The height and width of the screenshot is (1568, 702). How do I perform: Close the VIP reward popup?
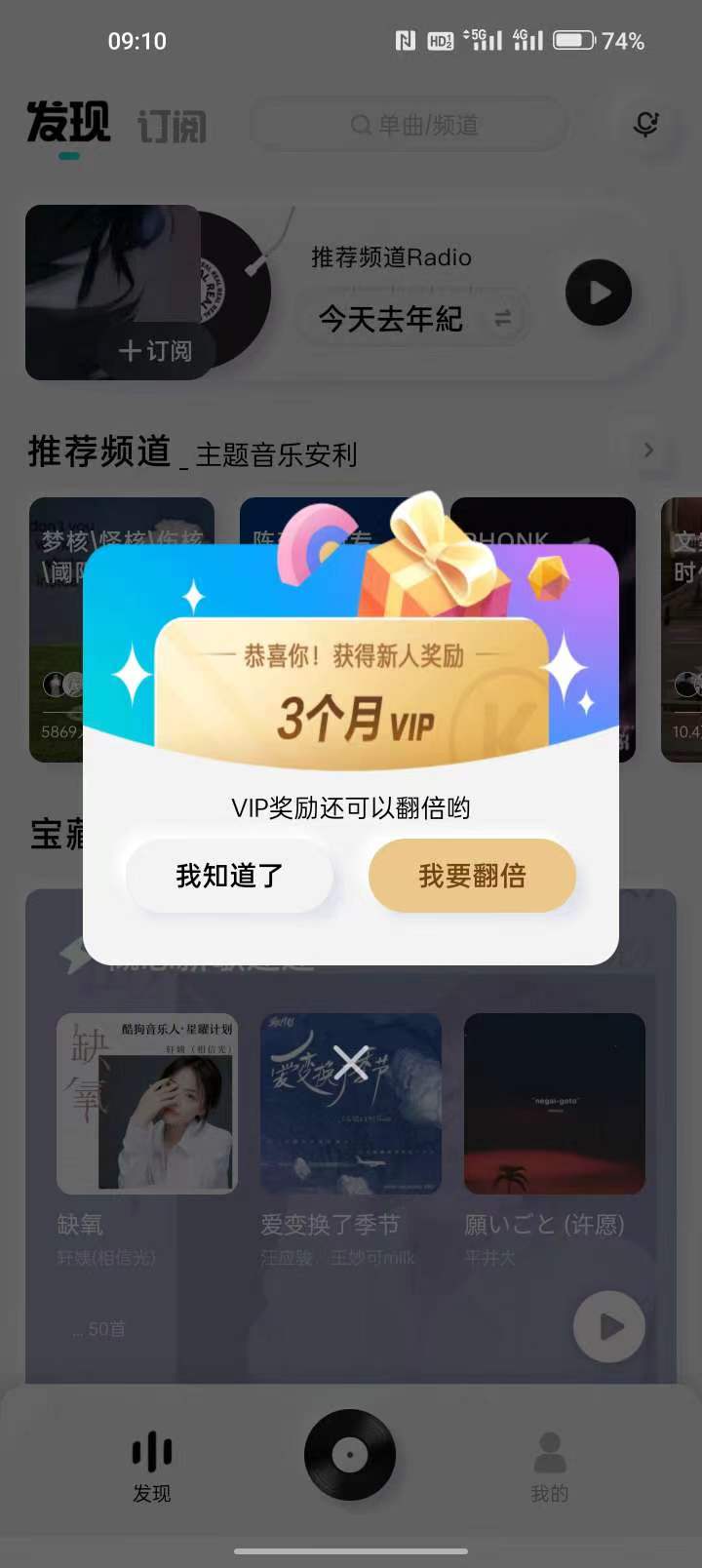[351, 1063]
